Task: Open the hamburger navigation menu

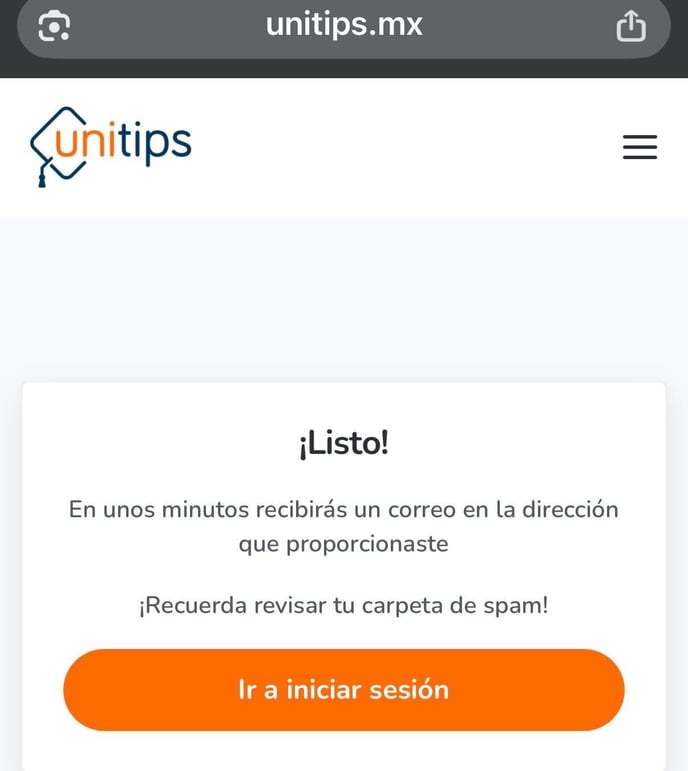Action: click(x=639, y=147)
